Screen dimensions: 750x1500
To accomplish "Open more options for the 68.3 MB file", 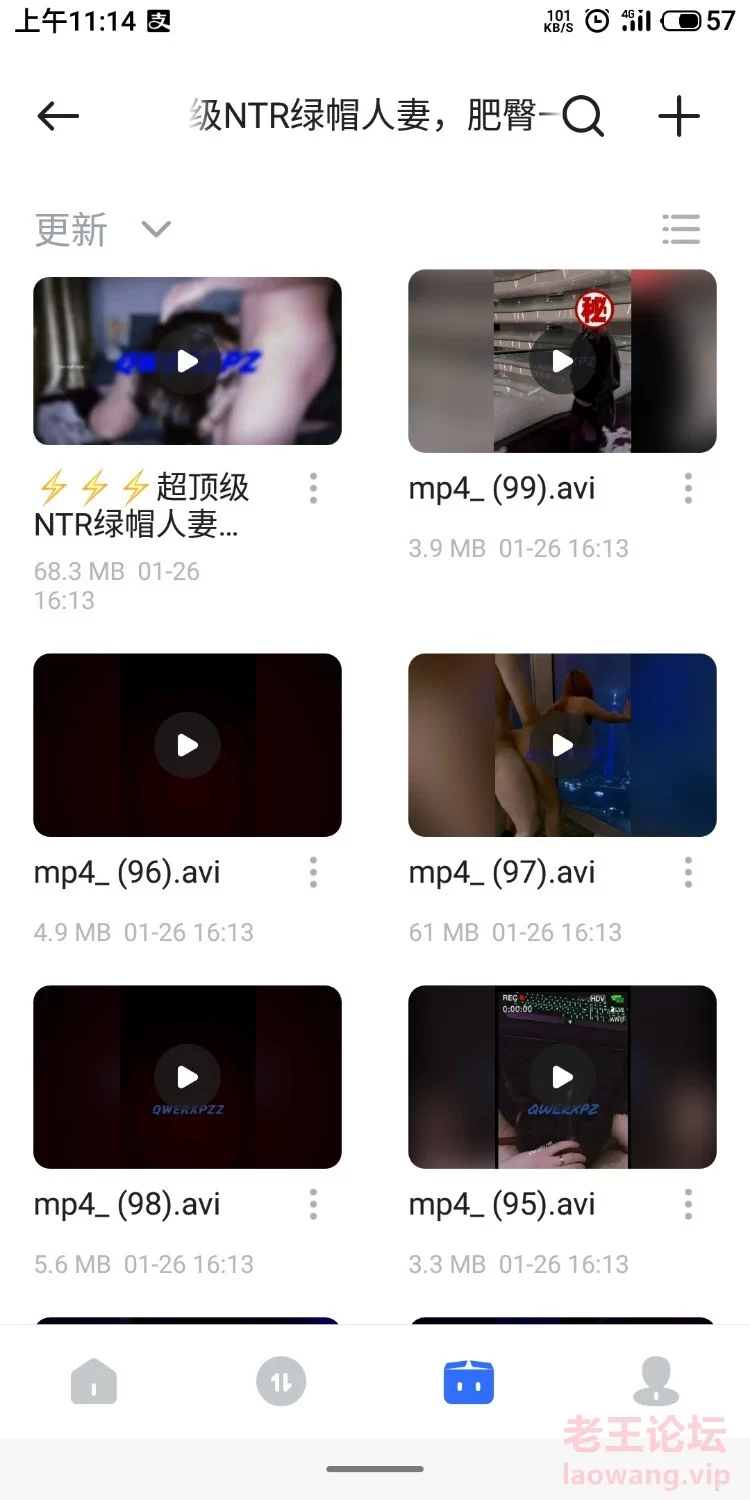I will point(313,488).
